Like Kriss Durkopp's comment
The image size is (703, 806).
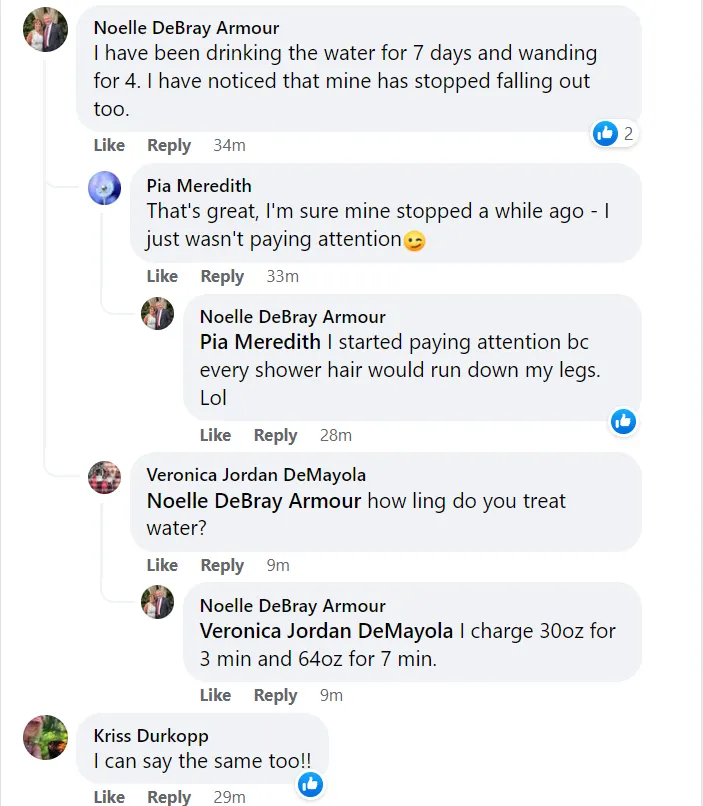[x=109, y=797]
